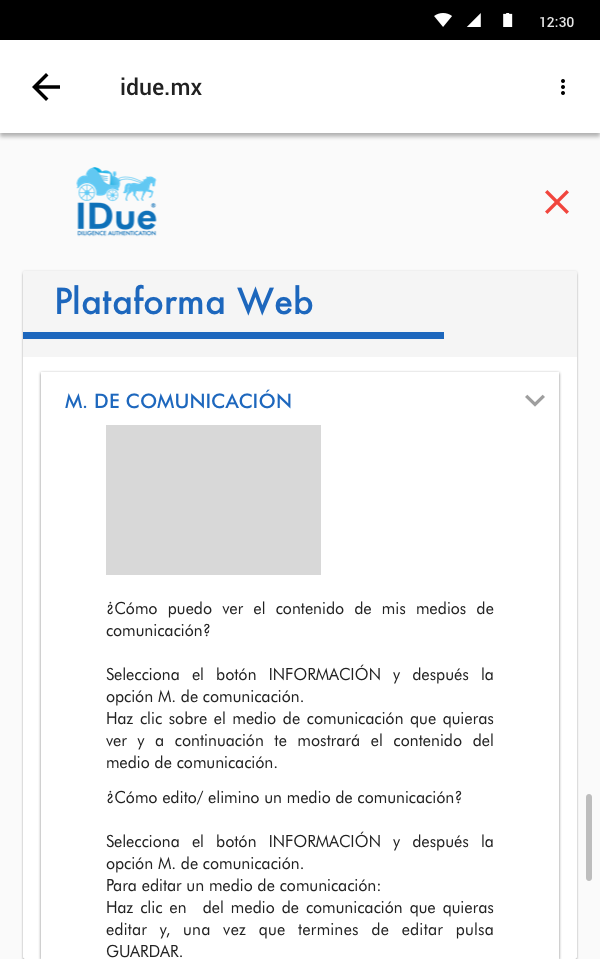Collapse the M. DE COMUNICACIÓN section
Image resolution: width=600 pixels, height=959 pixels.
535,401
